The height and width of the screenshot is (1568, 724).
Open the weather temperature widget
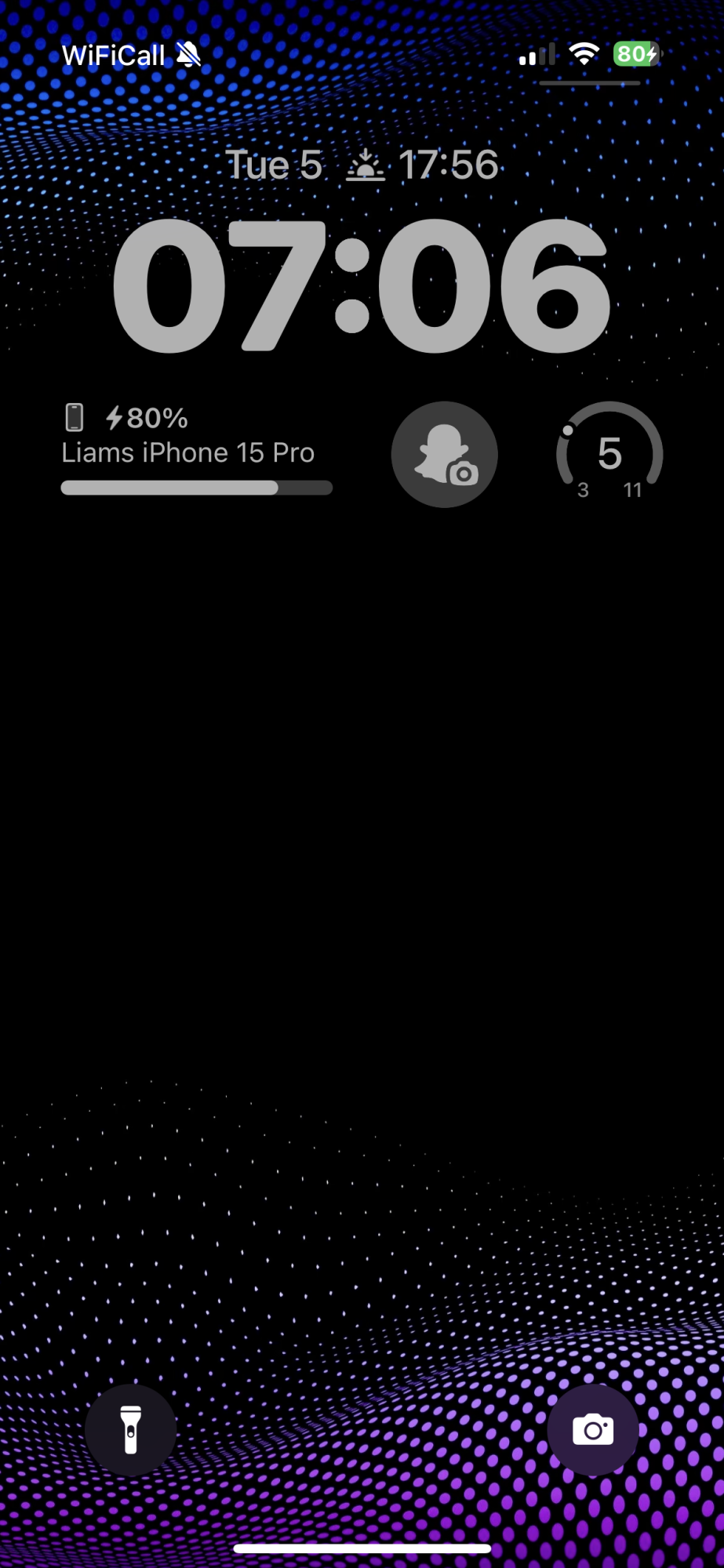[x=609, y=454]
